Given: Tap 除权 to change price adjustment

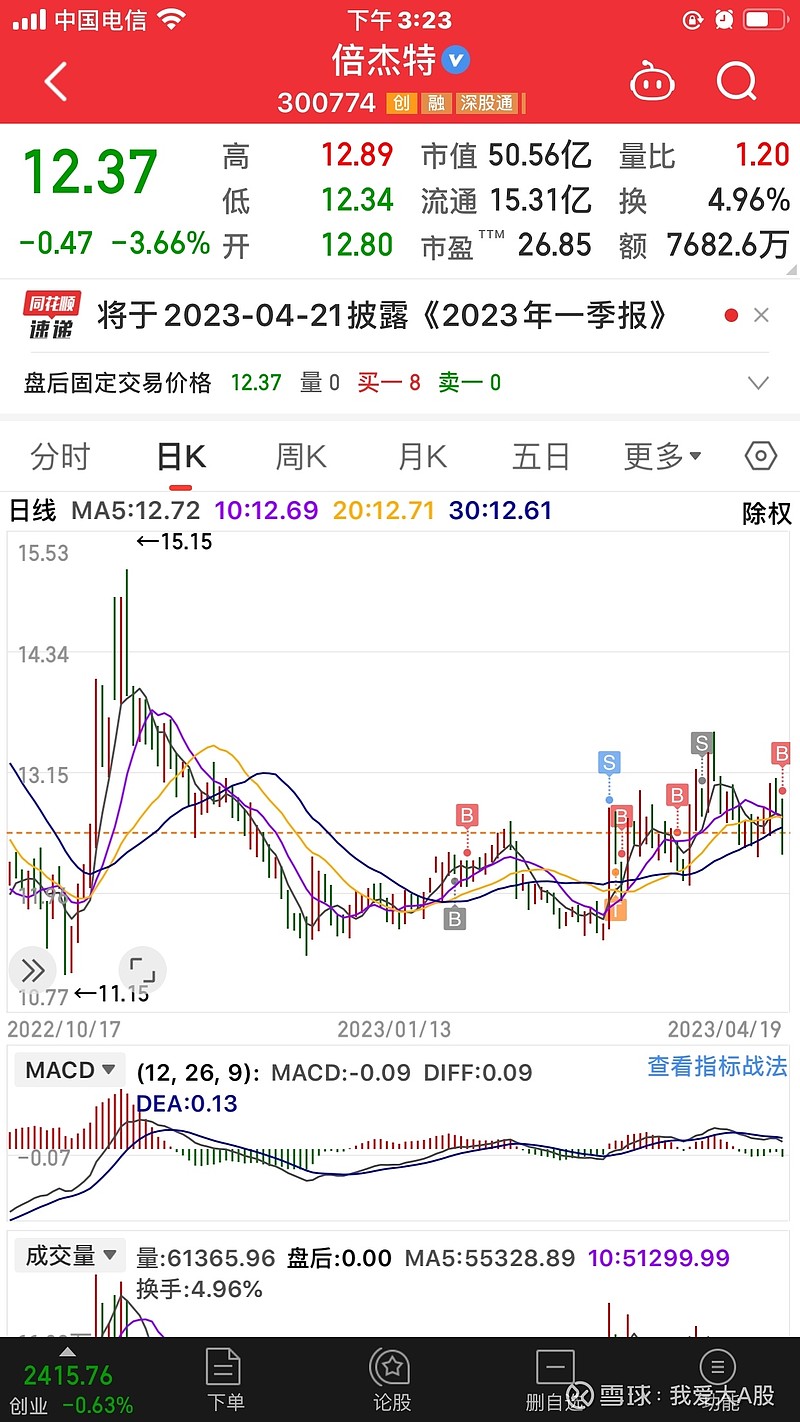Looking at the screenshot, I should 767,513.
